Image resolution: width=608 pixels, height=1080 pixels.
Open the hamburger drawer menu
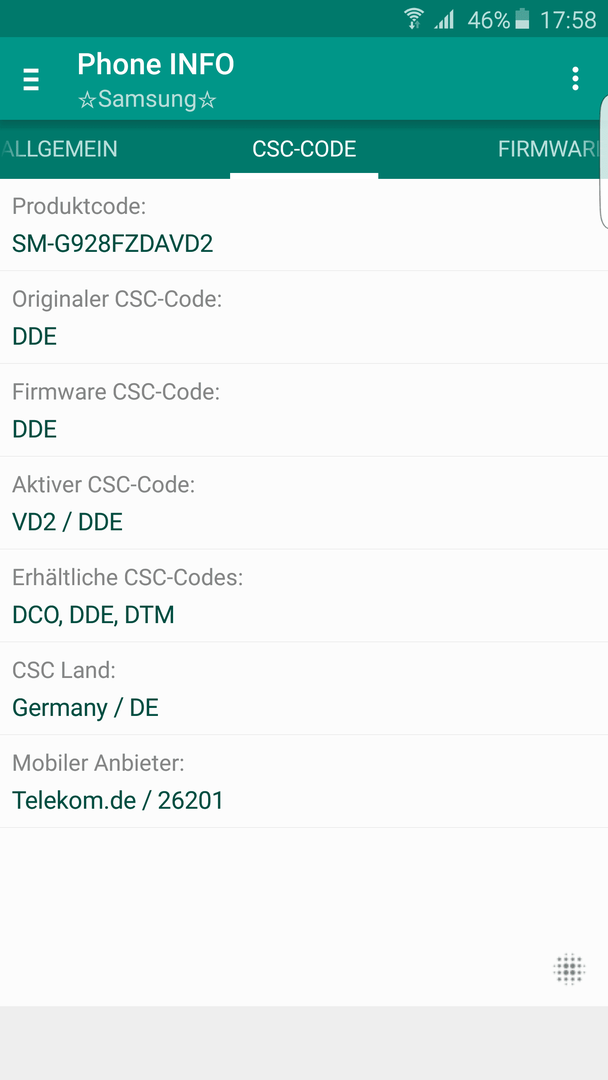pyautogui.click(x=31, y=80)
